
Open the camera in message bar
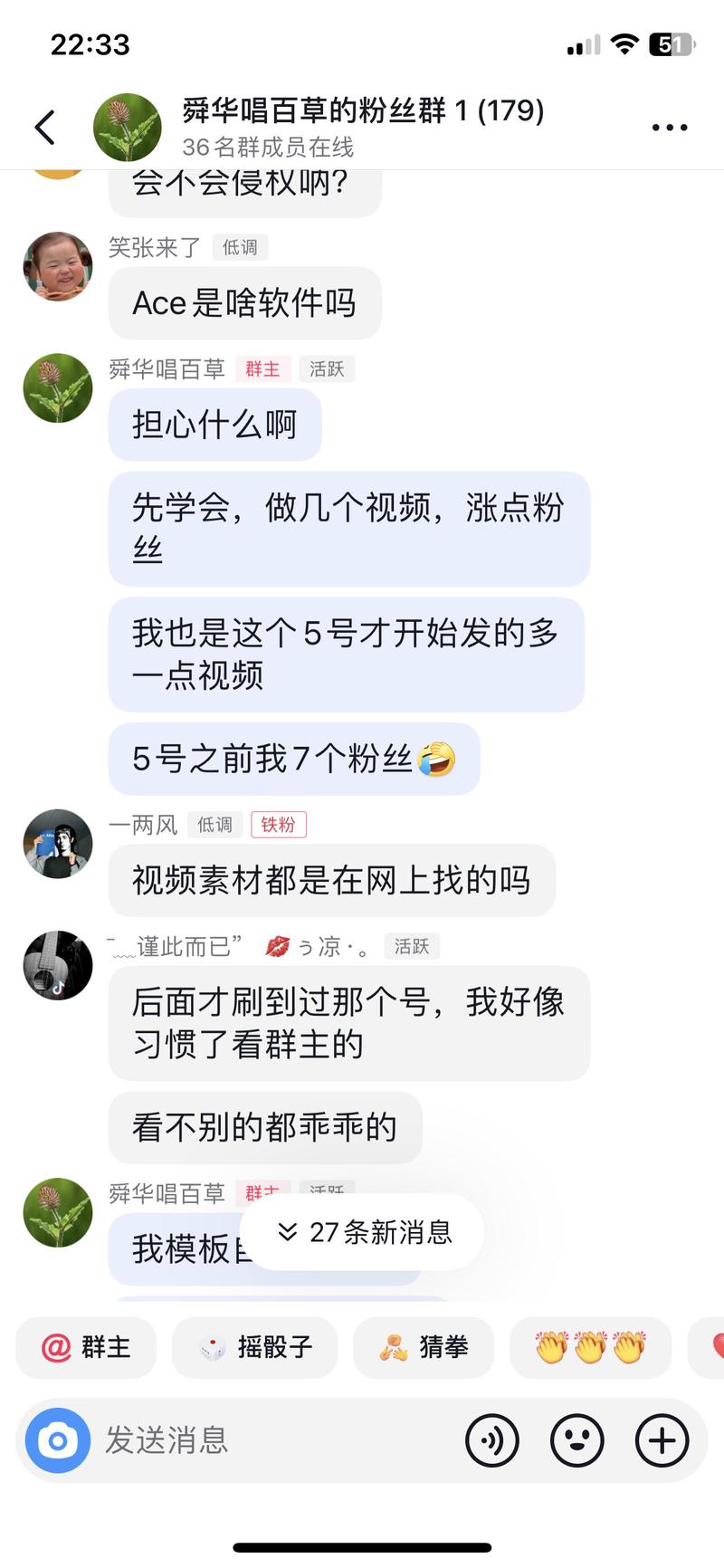pos(58,1439)
